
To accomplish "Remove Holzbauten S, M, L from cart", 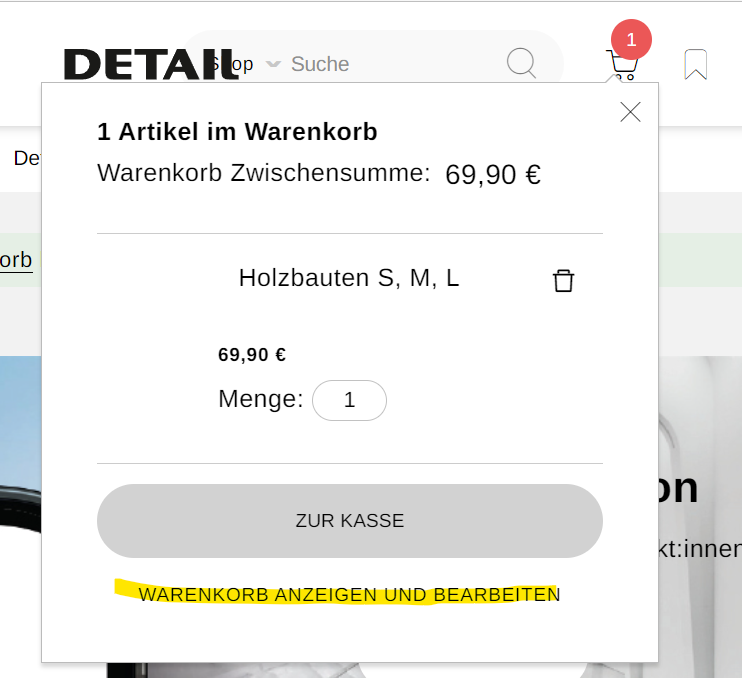I will tap(564, 281).
